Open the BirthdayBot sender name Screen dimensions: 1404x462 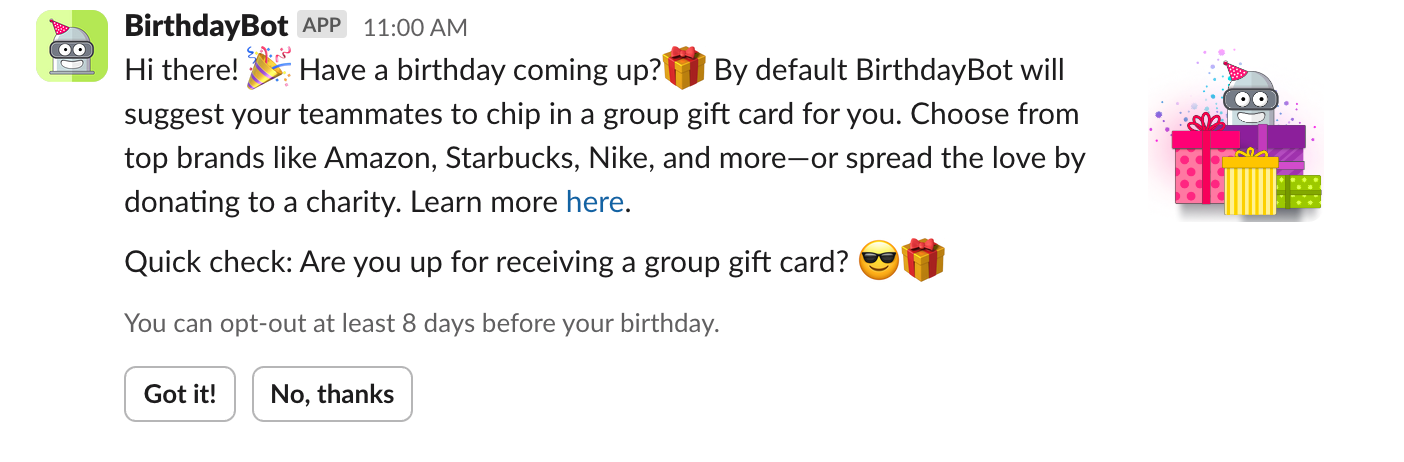[207, 26]
